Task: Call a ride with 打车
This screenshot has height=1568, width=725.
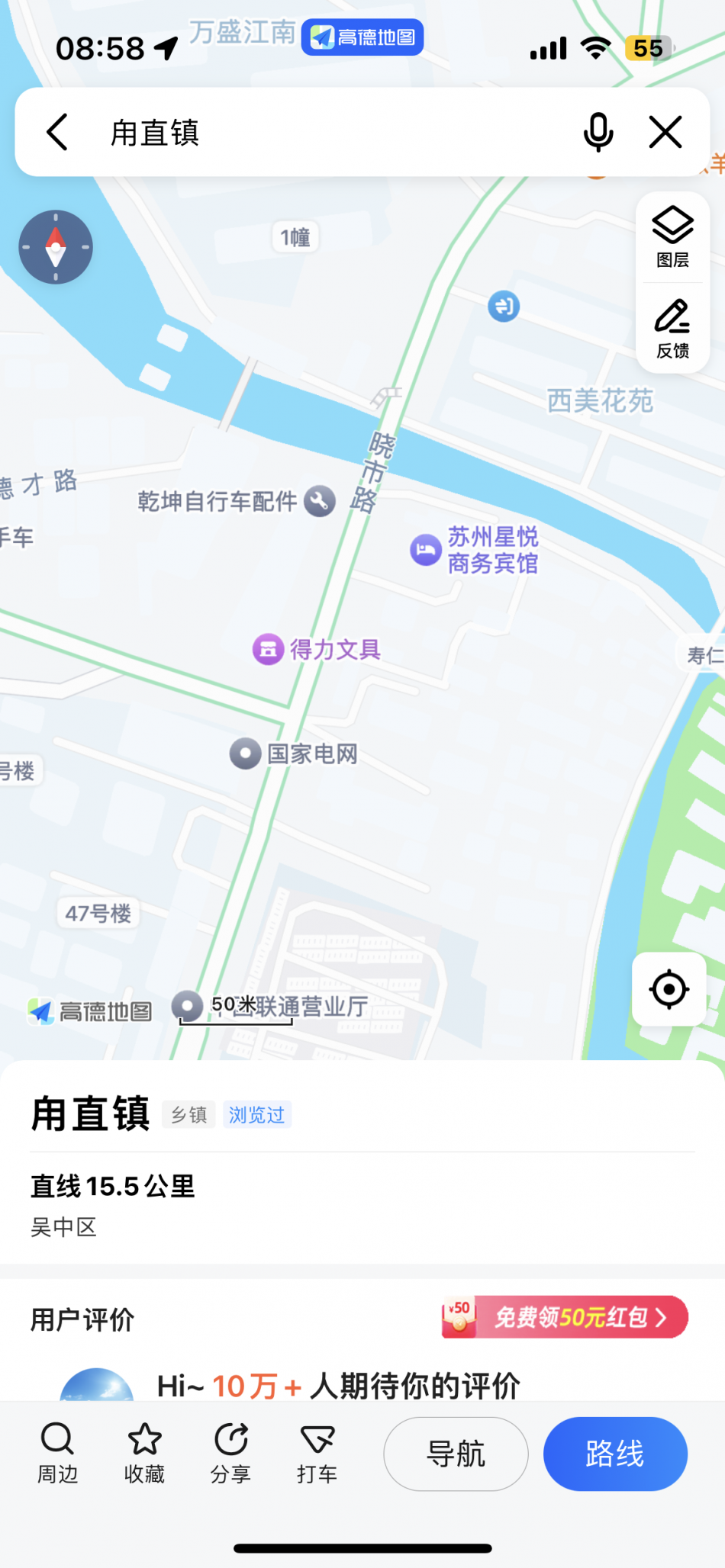Action: [317, 1453]
